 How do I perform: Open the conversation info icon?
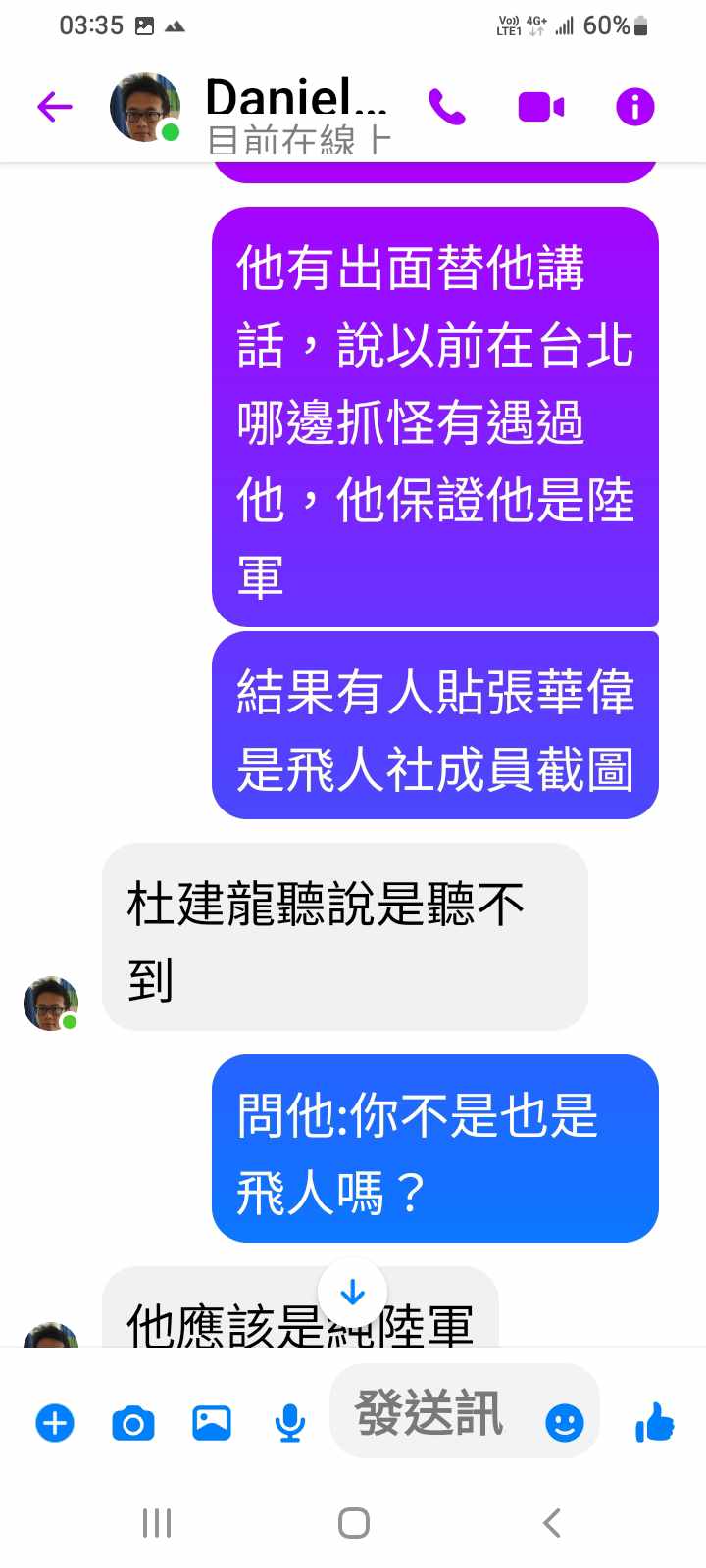[634, 107]
